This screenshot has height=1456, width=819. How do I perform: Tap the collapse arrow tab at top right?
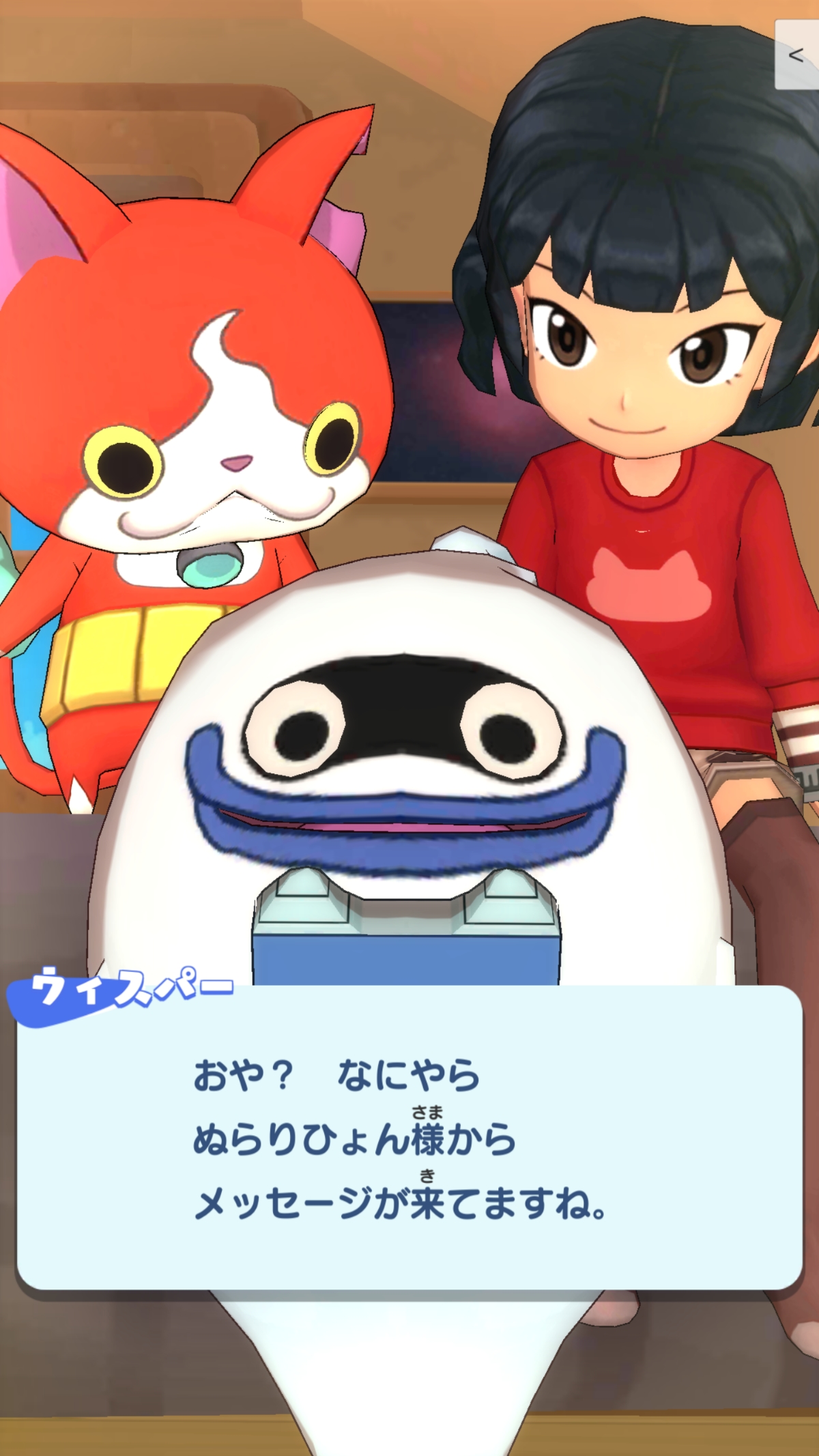click(796, 55)
